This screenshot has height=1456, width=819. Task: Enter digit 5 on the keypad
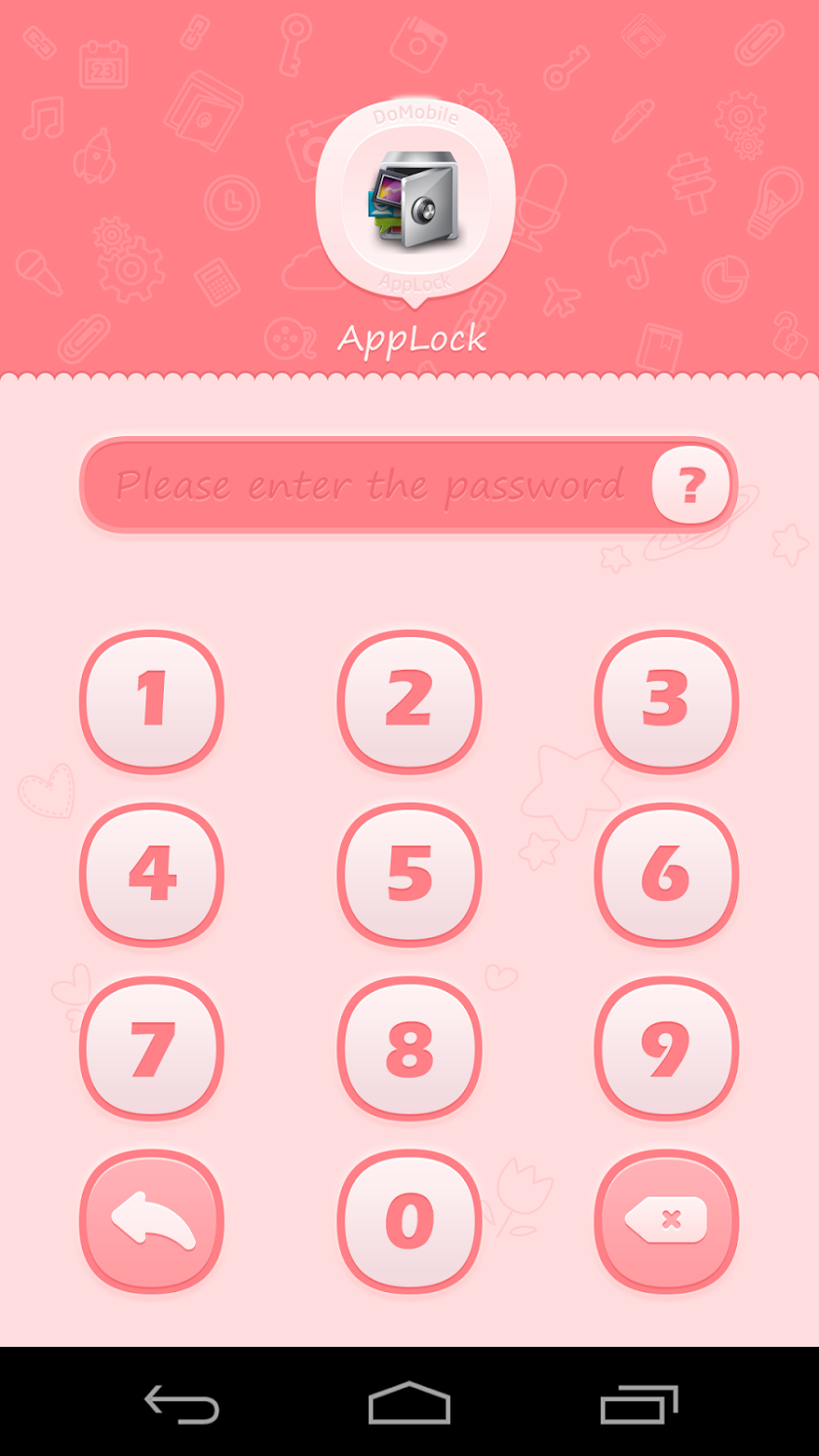point(409,874)
